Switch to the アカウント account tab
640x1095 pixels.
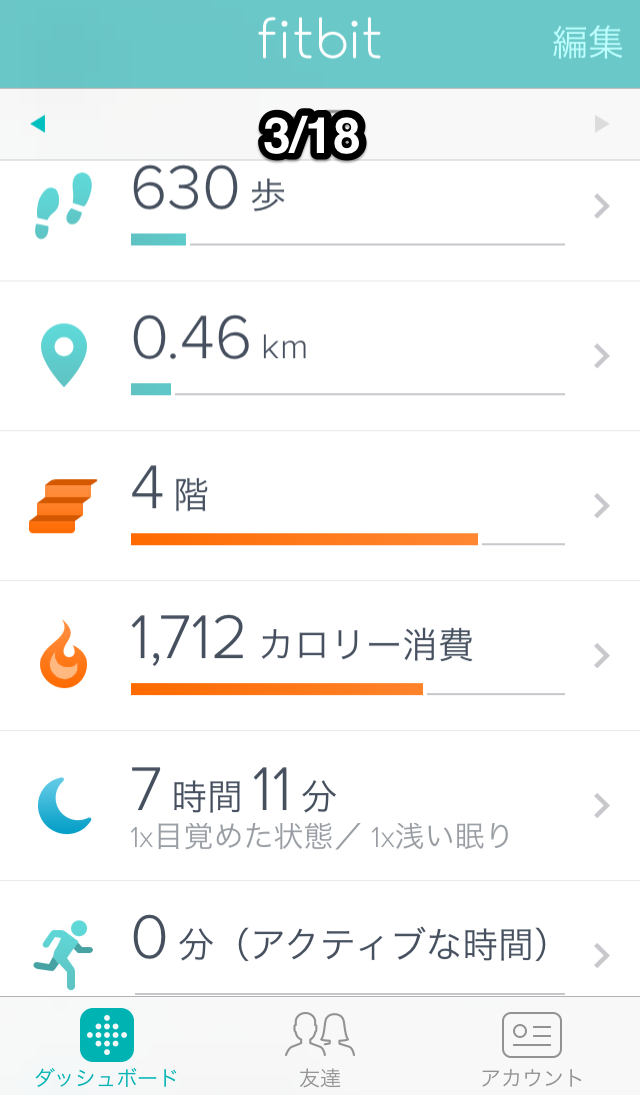point(531,1047)
